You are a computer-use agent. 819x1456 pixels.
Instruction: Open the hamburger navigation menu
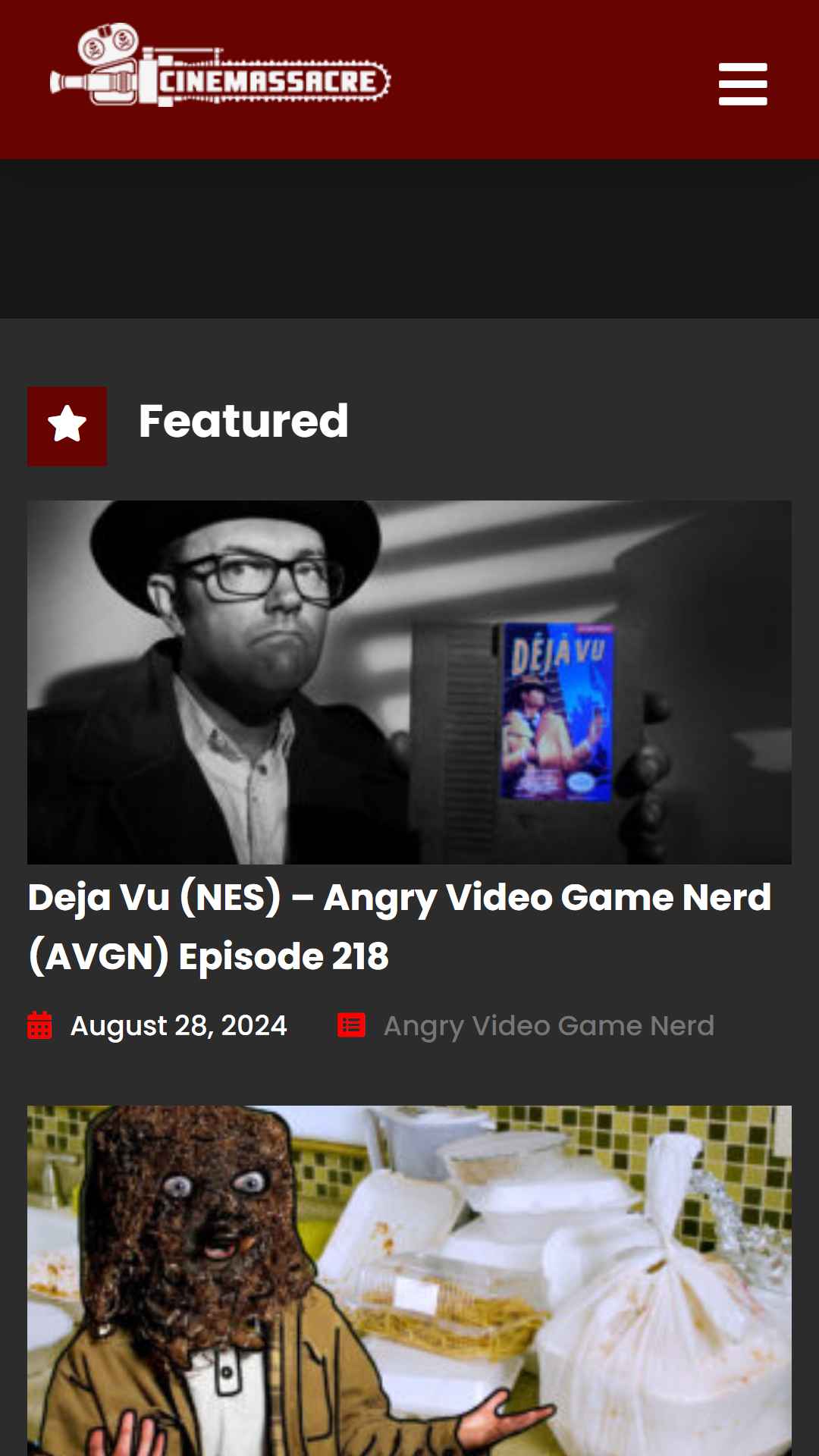742,84
